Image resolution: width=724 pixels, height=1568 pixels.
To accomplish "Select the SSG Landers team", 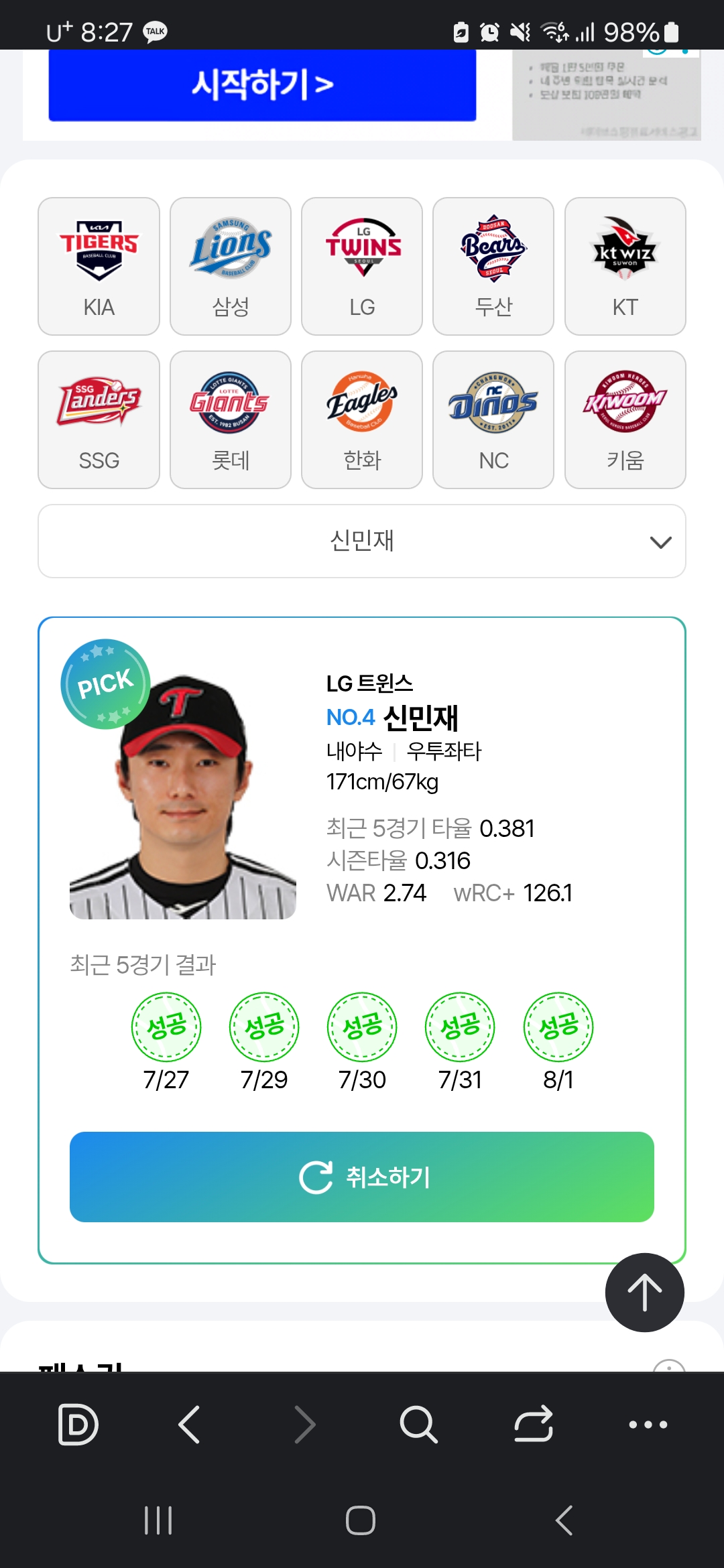I will point(99,419).
